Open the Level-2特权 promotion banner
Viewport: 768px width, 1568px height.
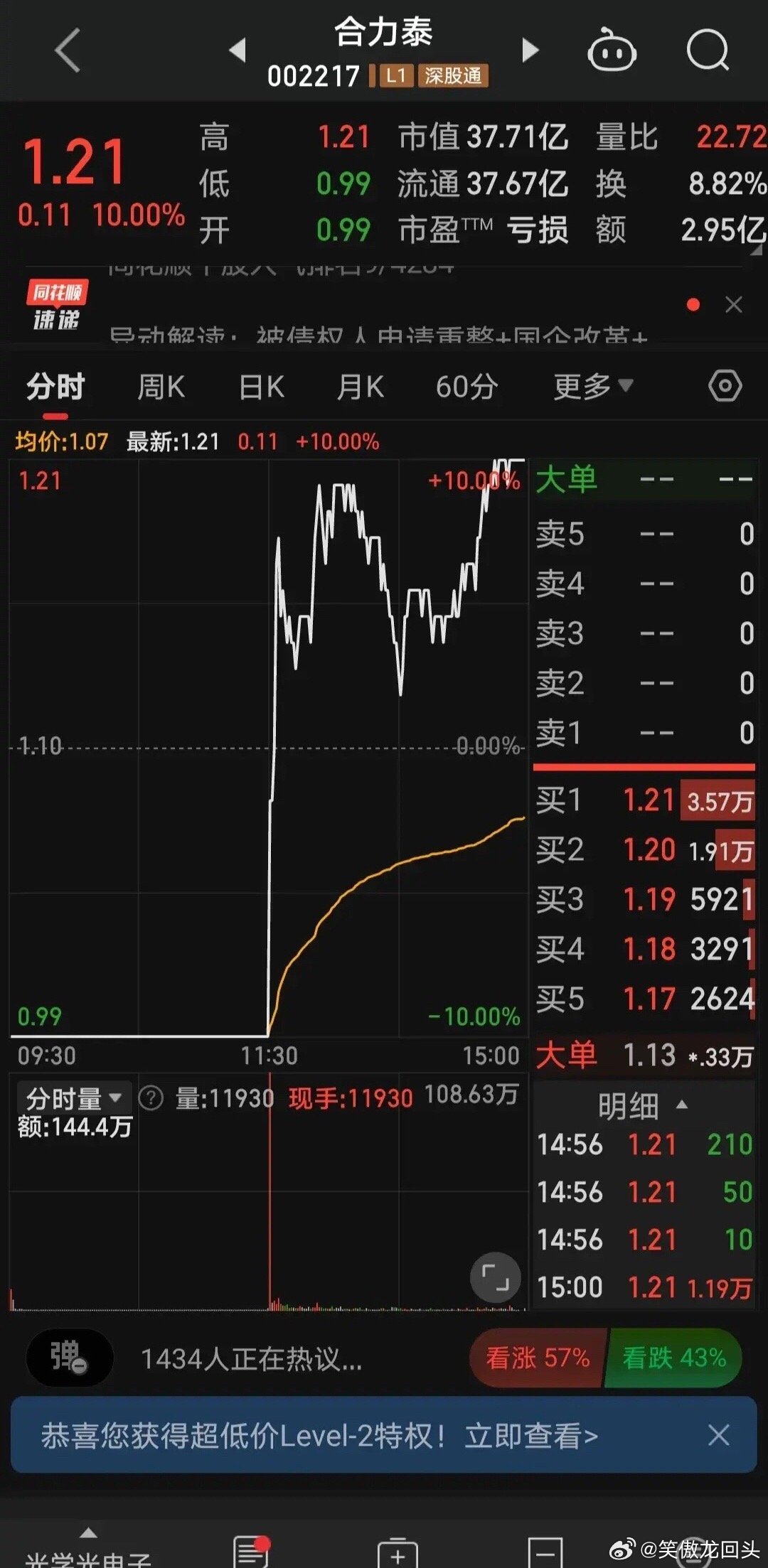pyautogui.click(x=319, y=1436)
